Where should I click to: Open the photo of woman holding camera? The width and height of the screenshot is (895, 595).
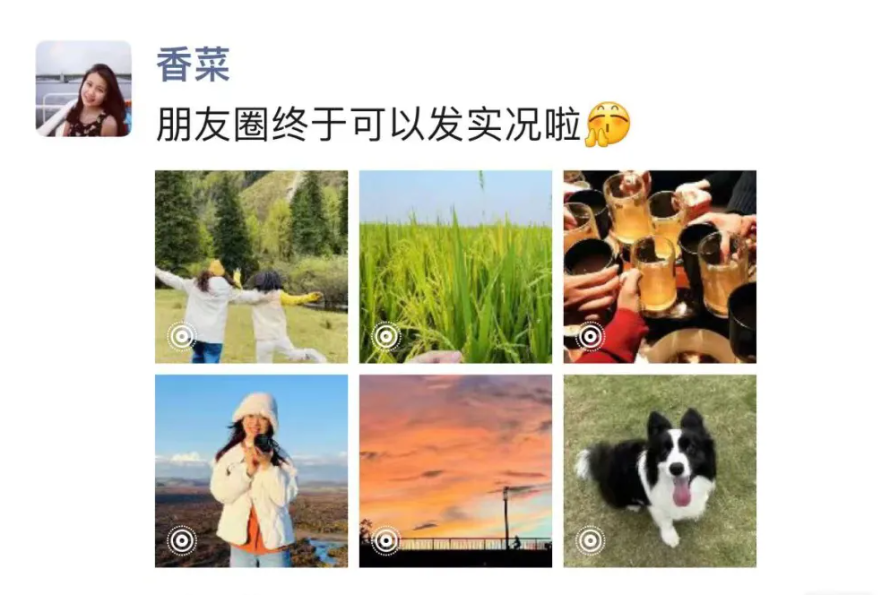click(251, 471)
